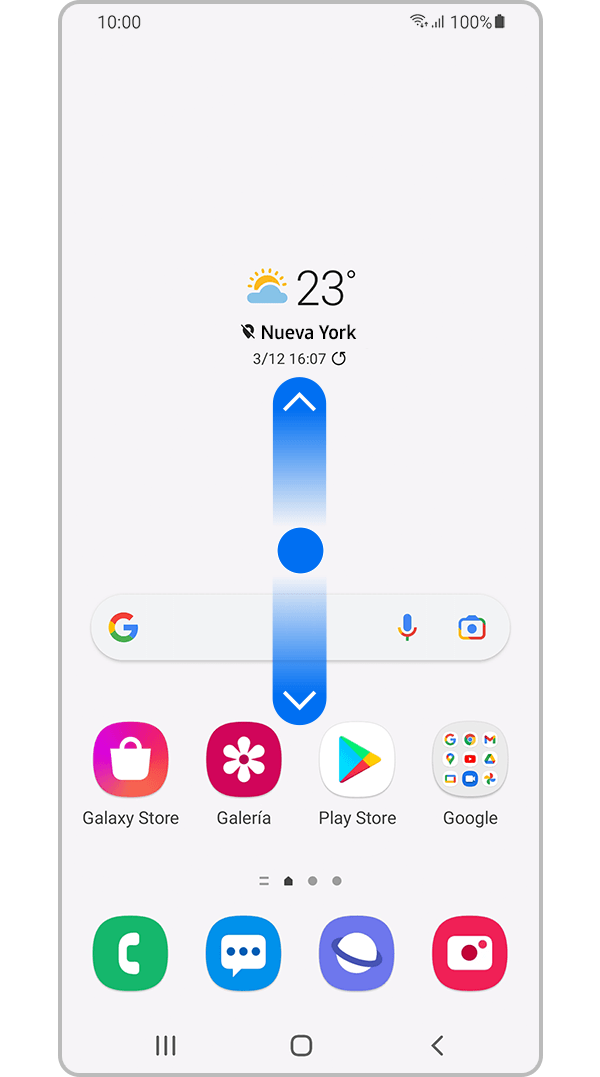Viewport: 600px width, 1077px height.
Task: Open recent apps from navigation bar
Action: click(166, 1045)
